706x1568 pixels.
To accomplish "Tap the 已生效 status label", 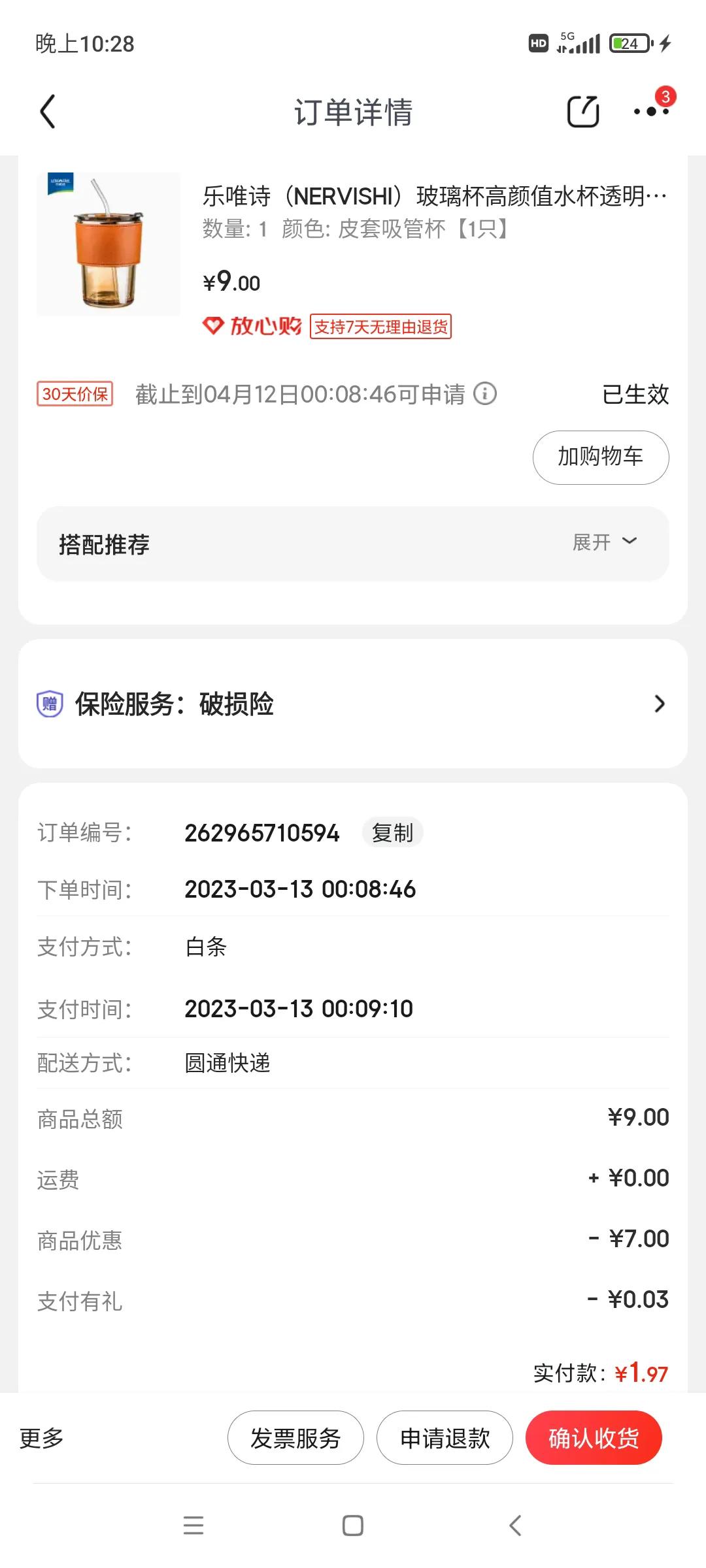I will tap(635, 395).
